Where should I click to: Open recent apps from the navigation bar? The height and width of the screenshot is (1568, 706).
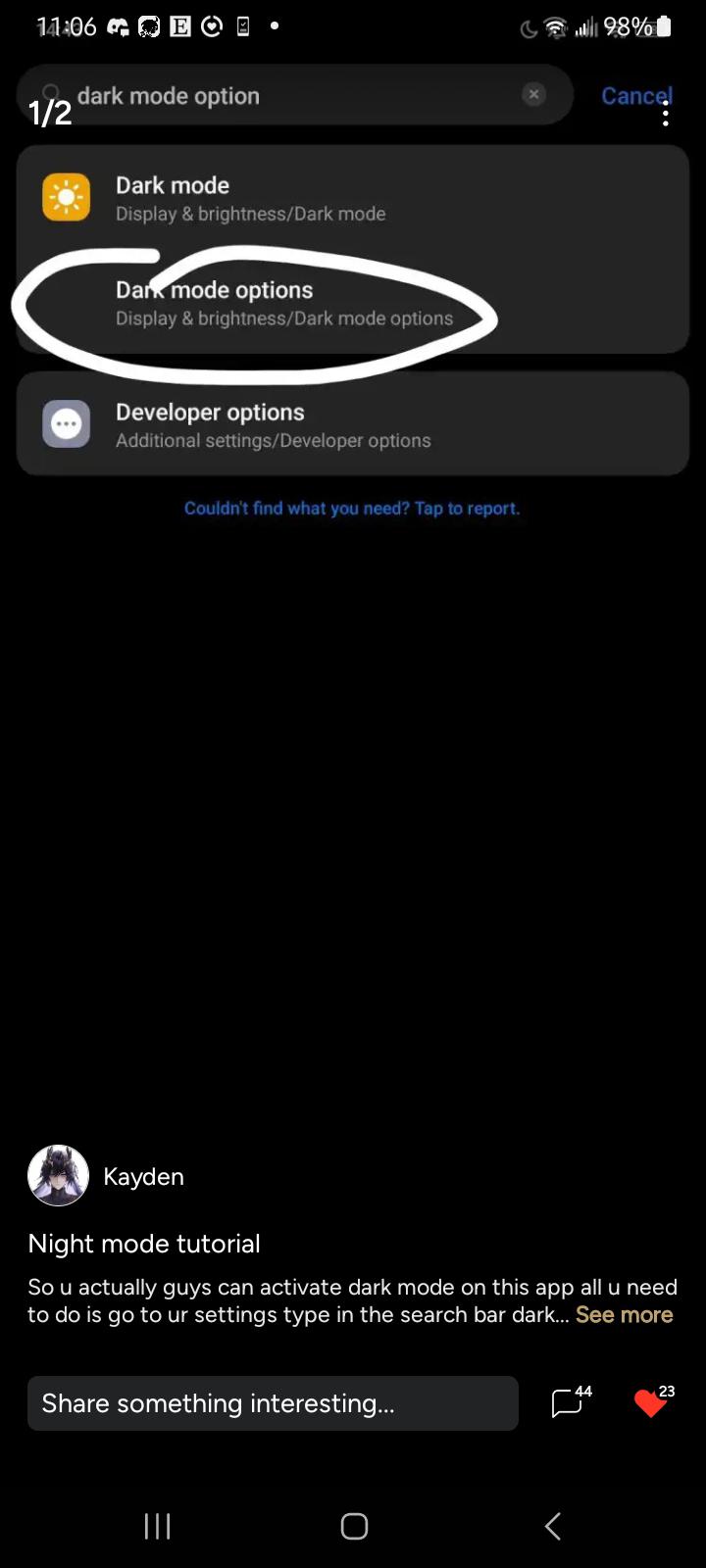157,1526
